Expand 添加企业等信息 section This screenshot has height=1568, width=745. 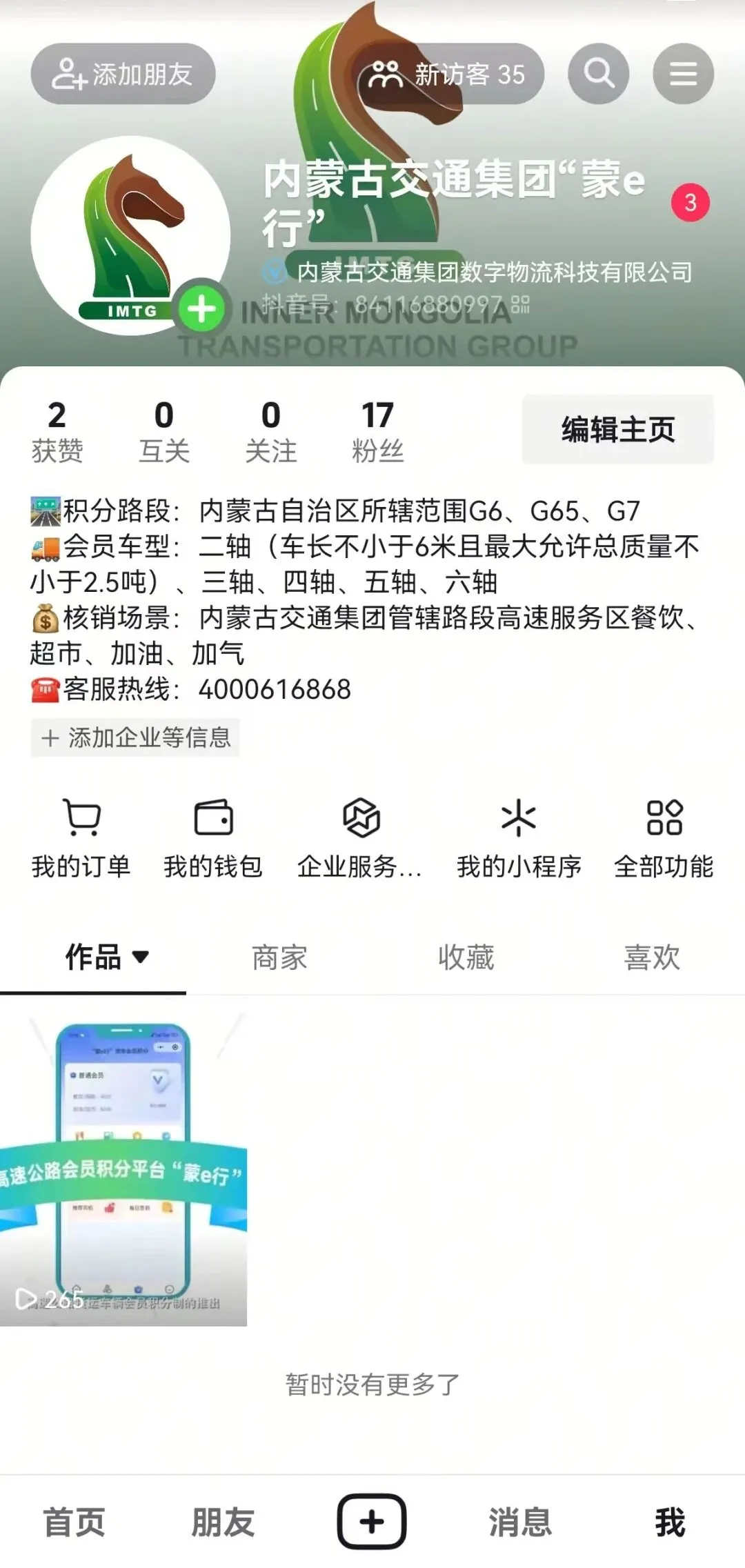135,738
